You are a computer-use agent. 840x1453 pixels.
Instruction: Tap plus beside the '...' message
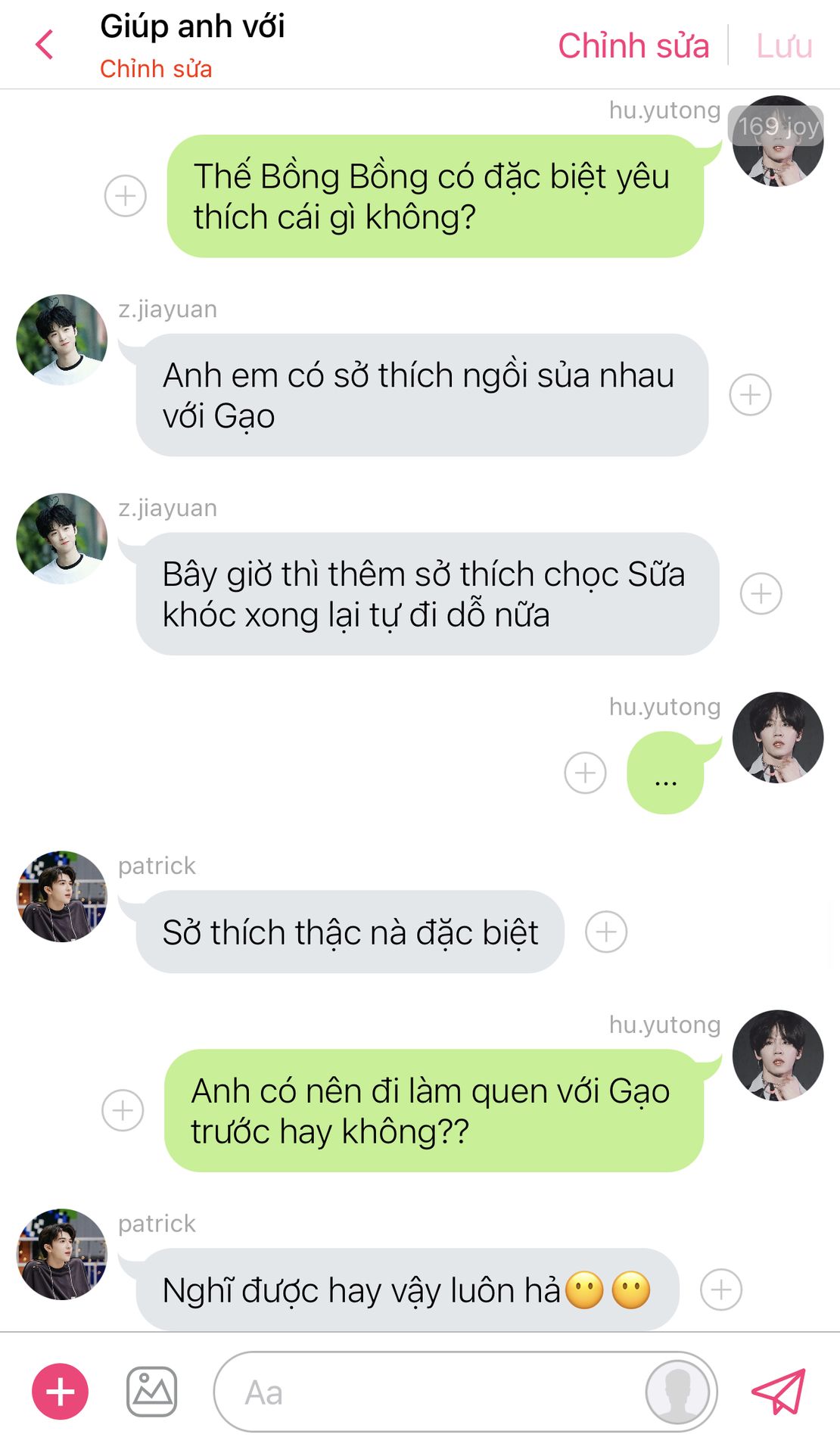point(585,773)
